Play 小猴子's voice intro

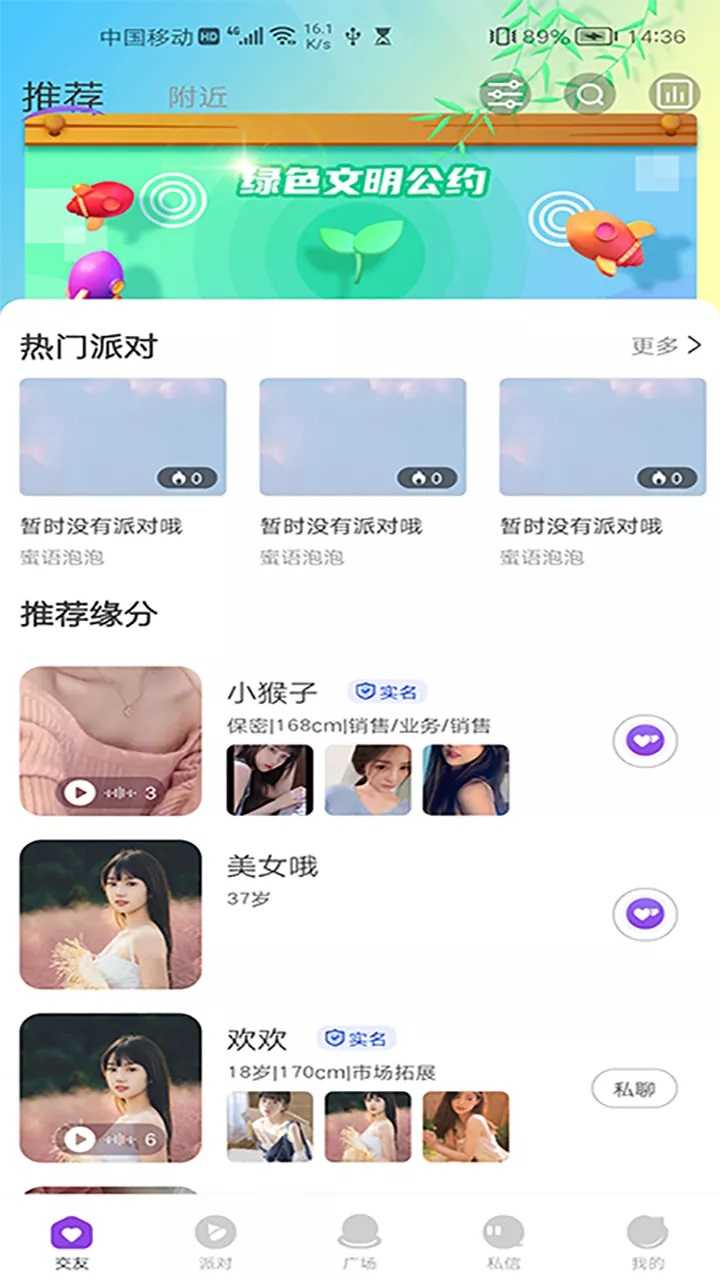[80, 793]
